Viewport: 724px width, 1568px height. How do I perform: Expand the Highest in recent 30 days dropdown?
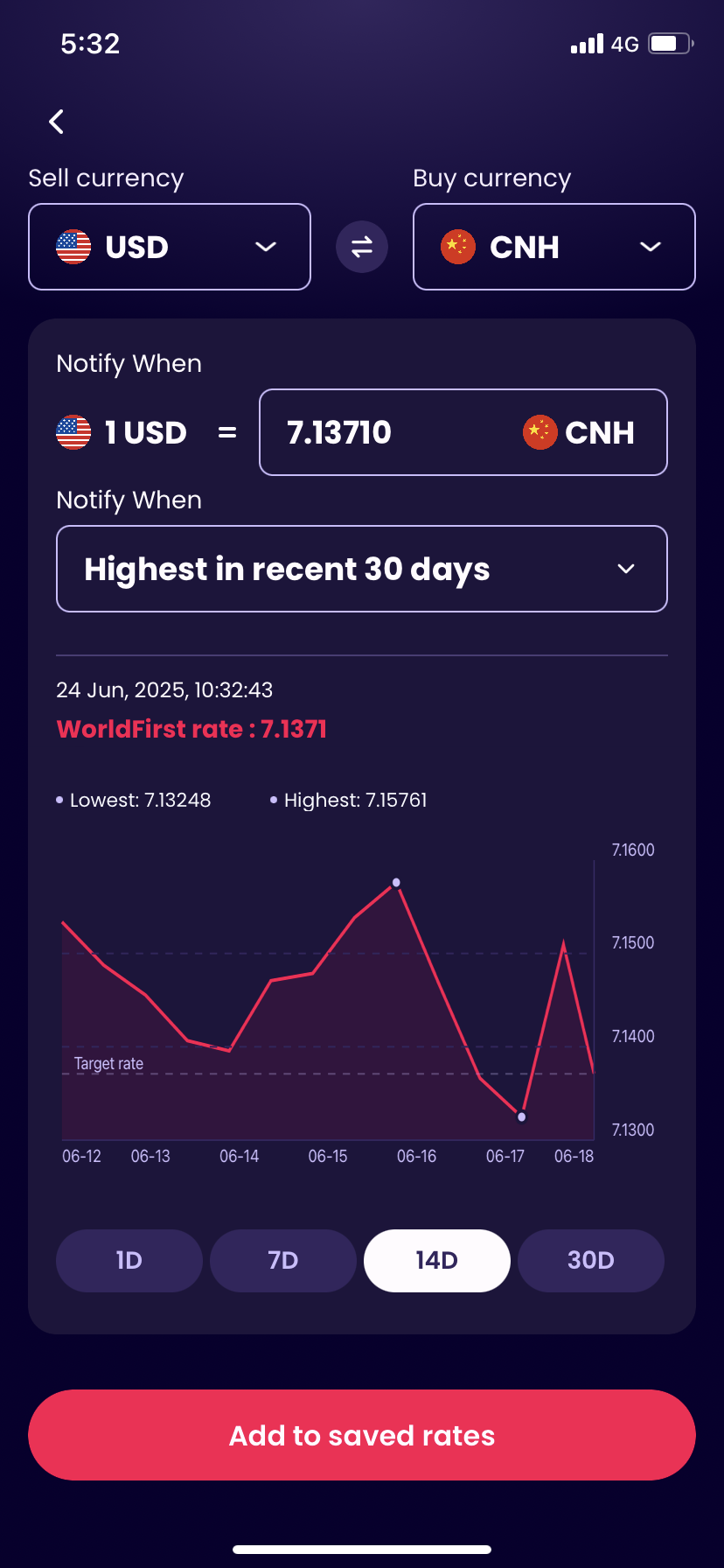pyautogui.click(x=361, y=569)
